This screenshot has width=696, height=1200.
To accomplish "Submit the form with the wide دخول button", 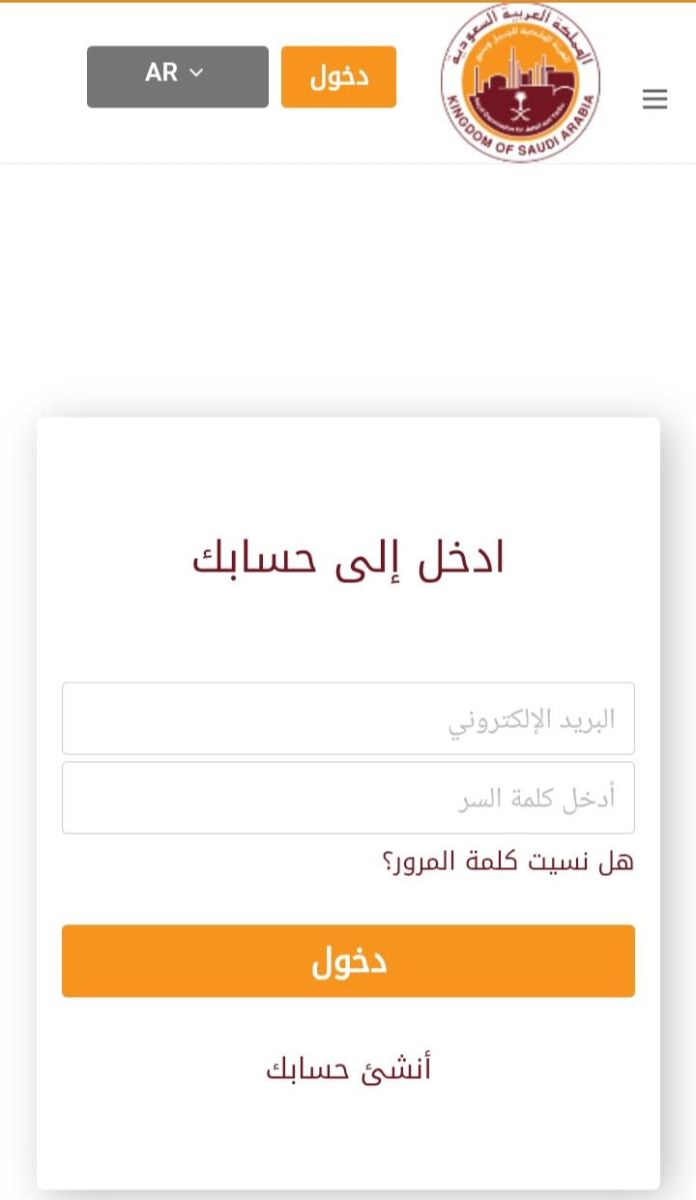I will (348, 961).
